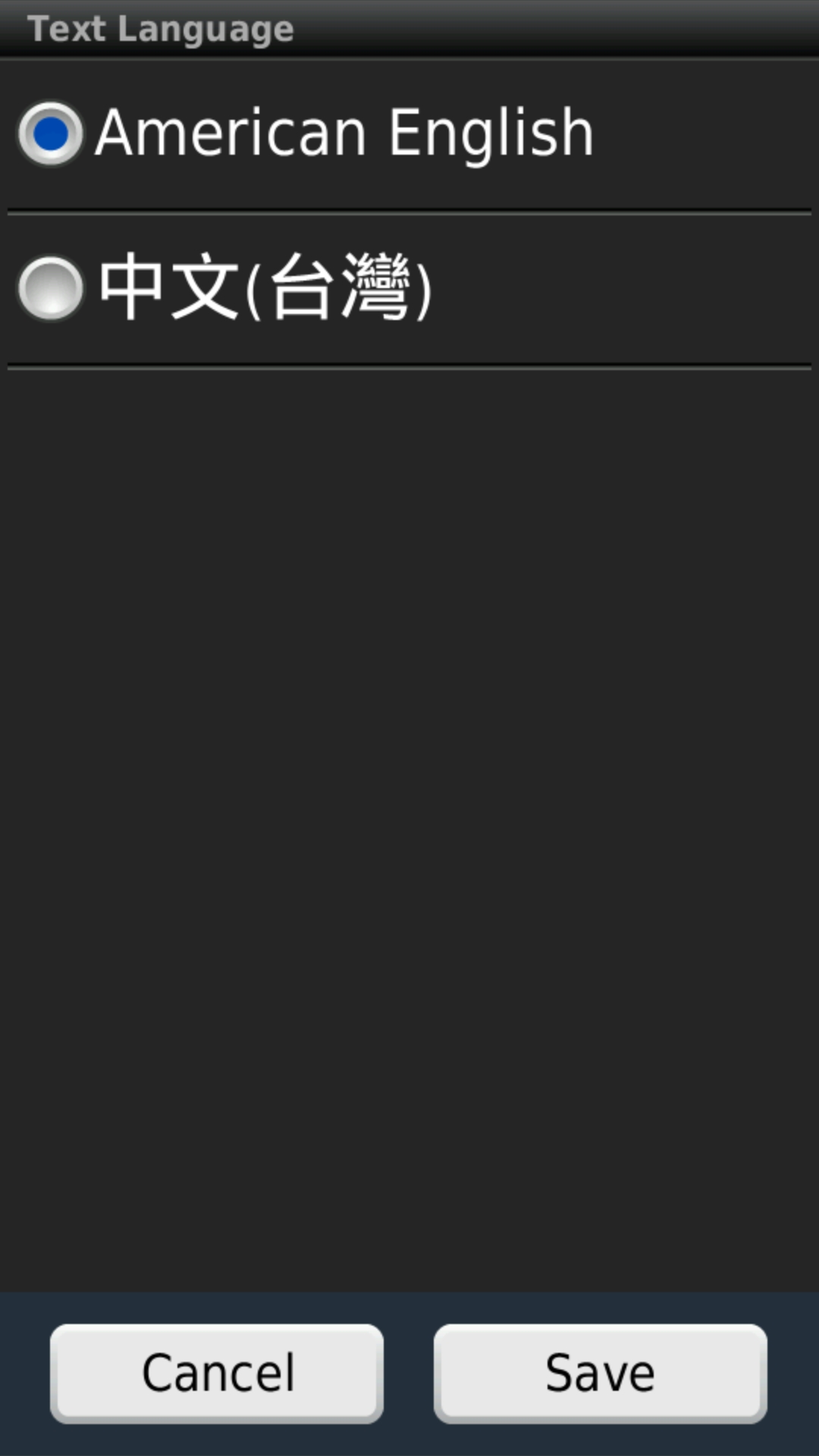Image resolution: width=819 pixels, height=1456 pixels.
Task: Tap Cancel to discard changes
Action: click(x=217, y=1373)
